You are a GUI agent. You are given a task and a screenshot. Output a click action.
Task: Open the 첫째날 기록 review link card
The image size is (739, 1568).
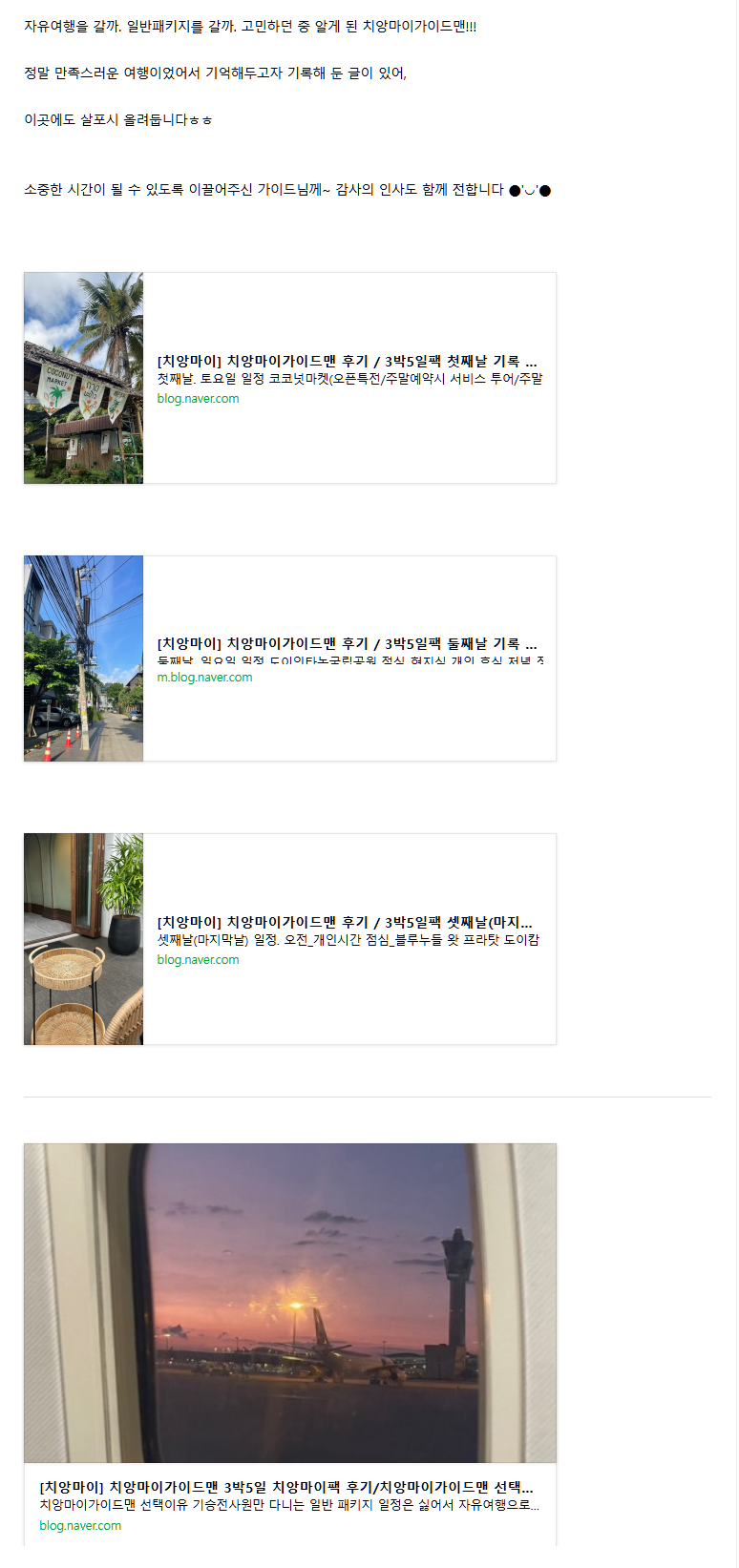[x=347, y=362]
